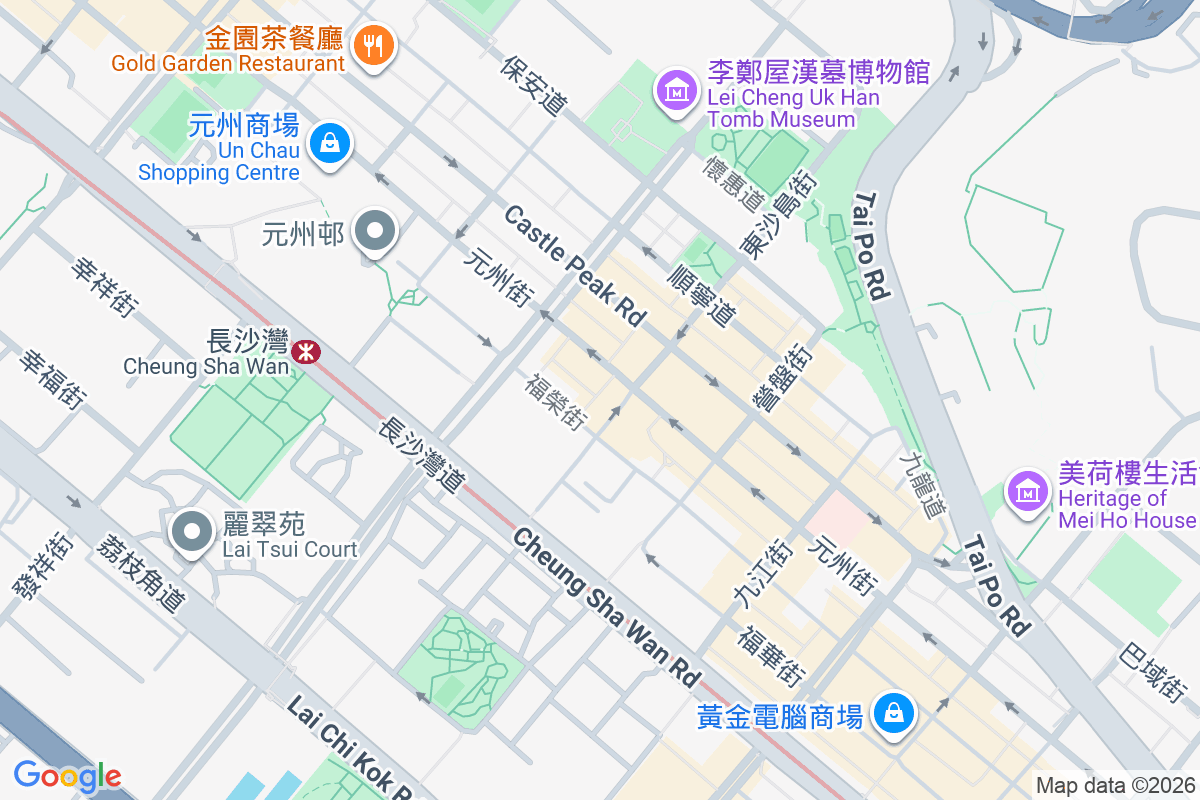Screen dimensions: 1200x800
Task: Select Cheung Sha Wan MTR station icon
Action: click(x=305, y=351)
